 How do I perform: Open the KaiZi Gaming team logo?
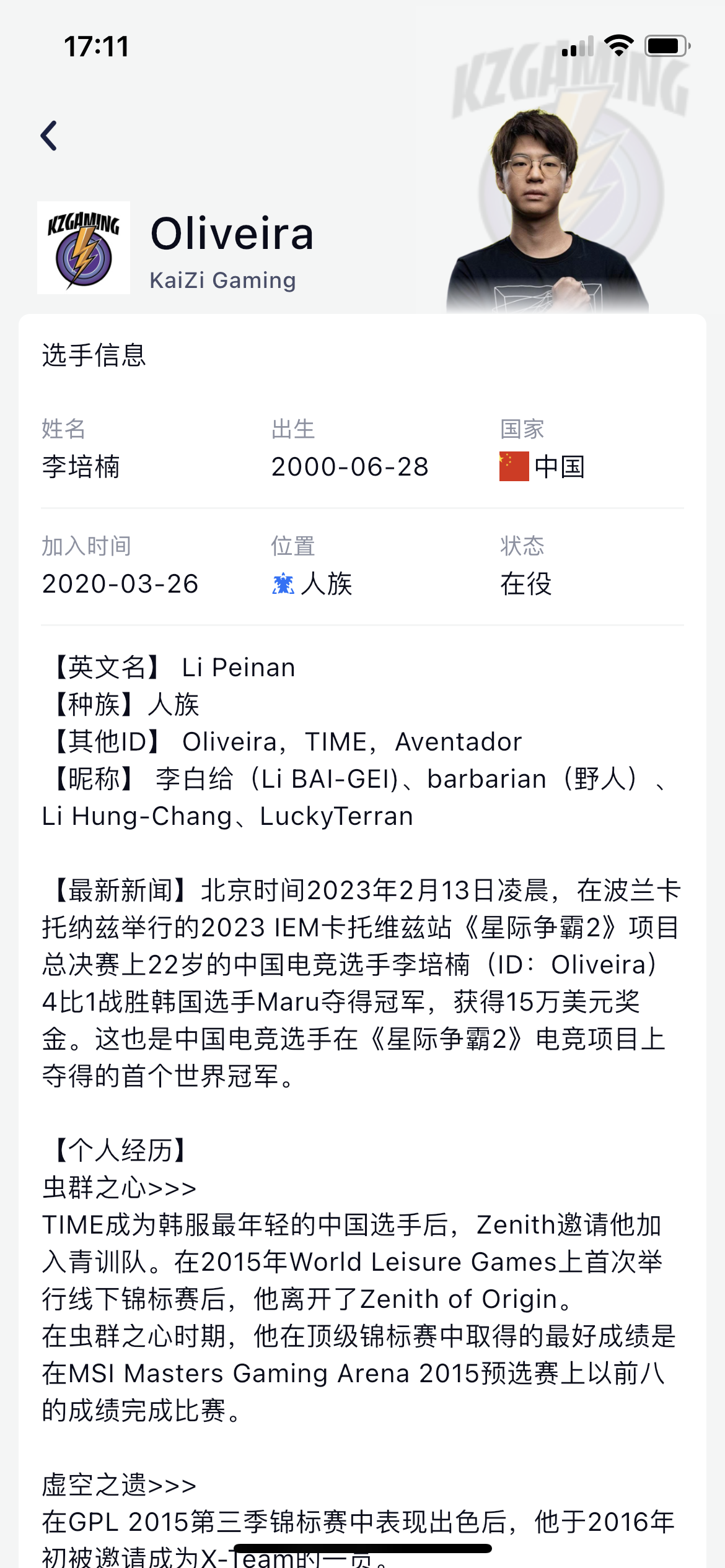[x=84, y=248]
